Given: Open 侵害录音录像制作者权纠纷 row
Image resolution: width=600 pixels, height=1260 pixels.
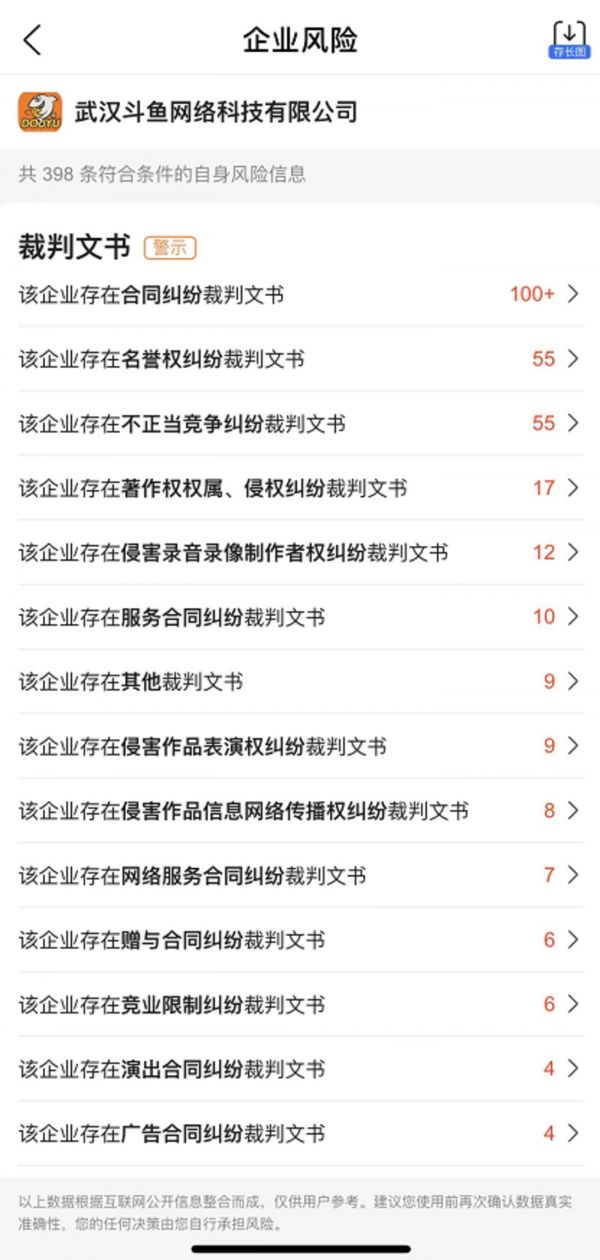Looking at the screenshot, I should pyautogui.click(x=300, y=552).
